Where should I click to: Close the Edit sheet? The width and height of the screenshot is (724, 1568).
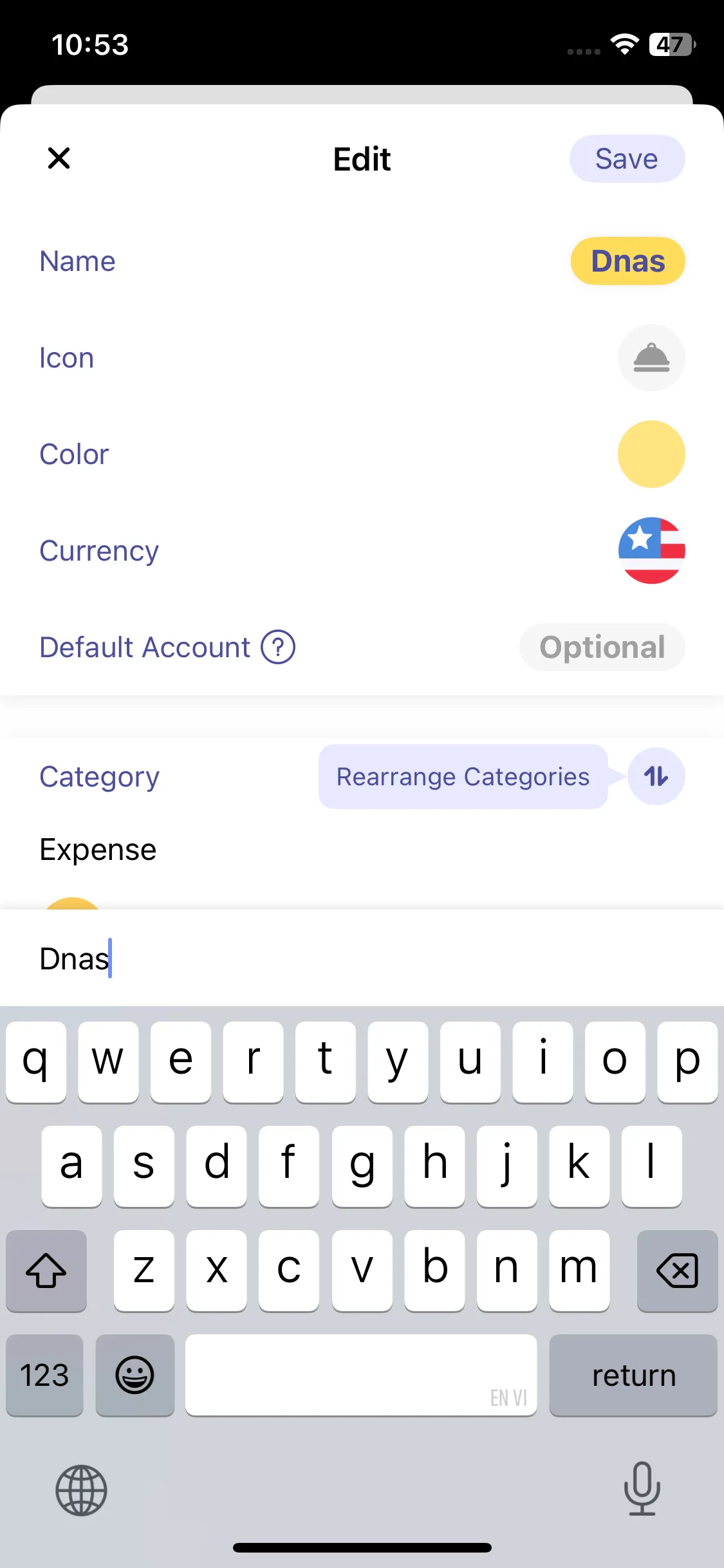coord(59,158)
